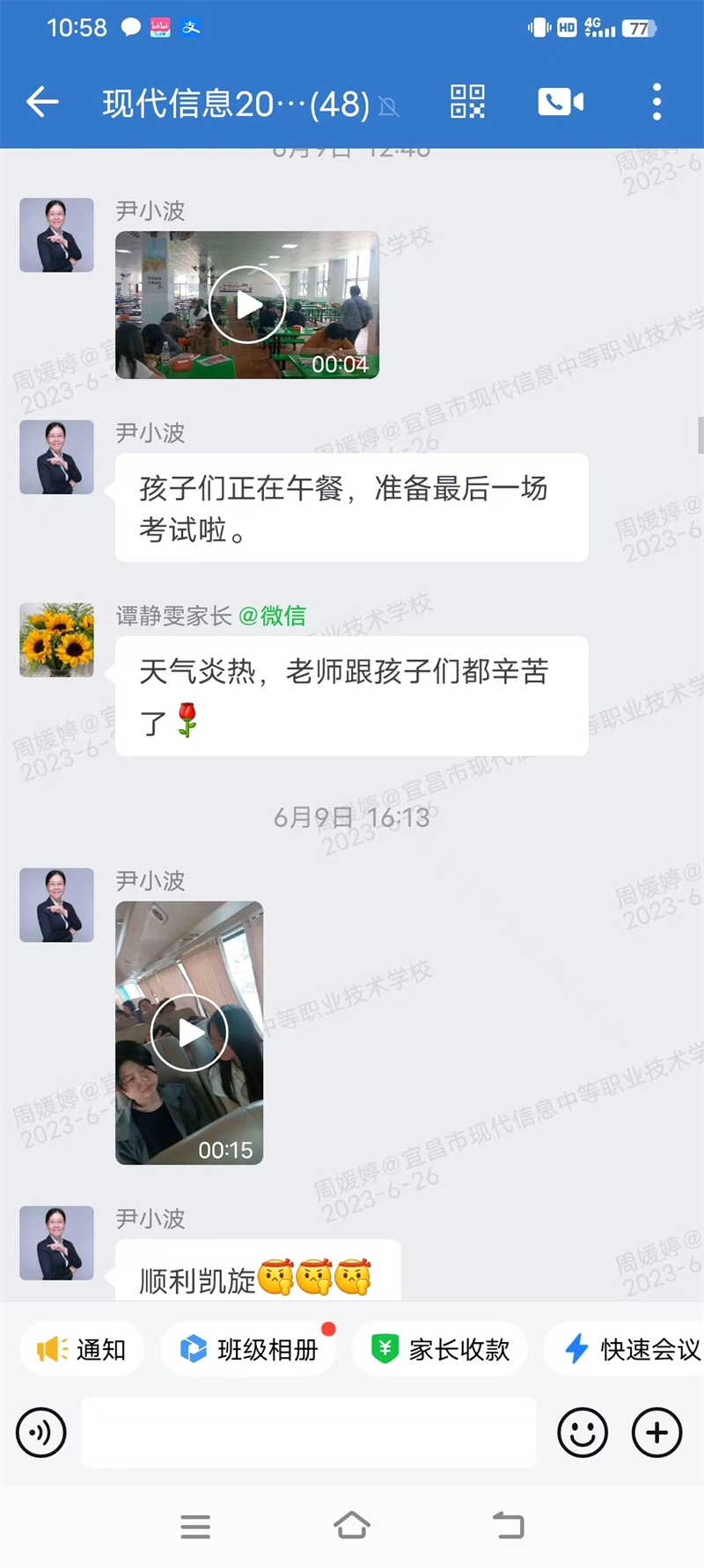The height and width of the screenshot is (1568, 704).
Task: Play the 00:15 bus video
Action: pyautogui.click(x=189, y=1032)
